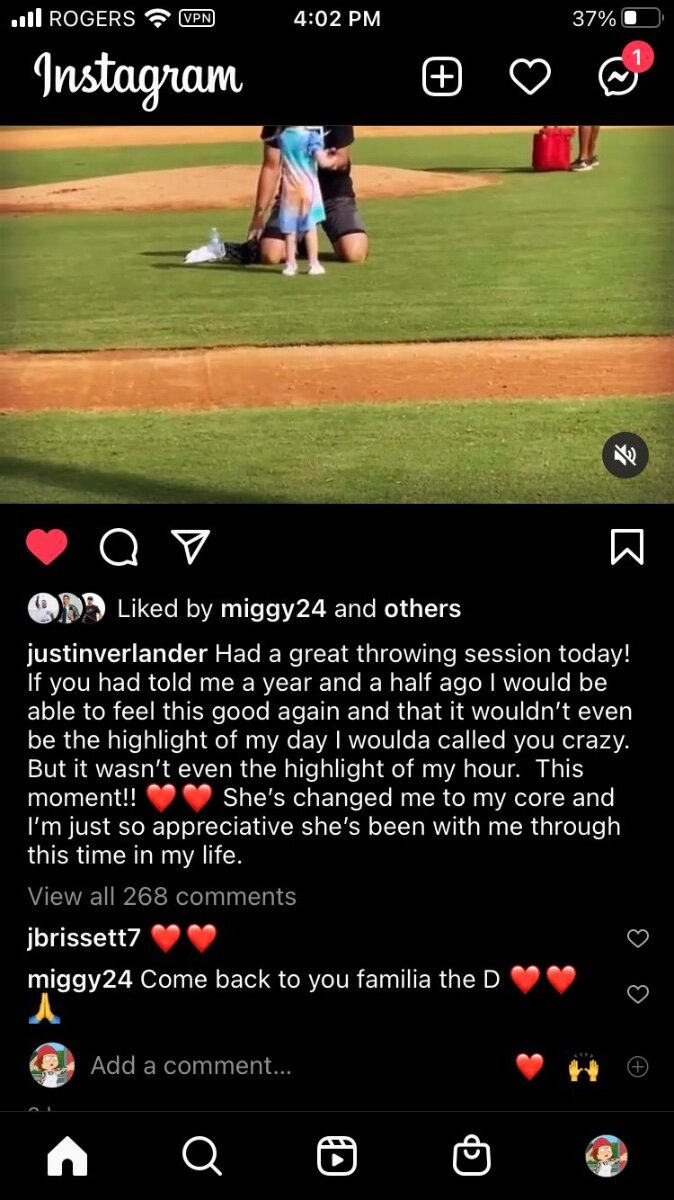Switch to the Reels tab
674x1200 pixels.
[x=337, y=1157]
